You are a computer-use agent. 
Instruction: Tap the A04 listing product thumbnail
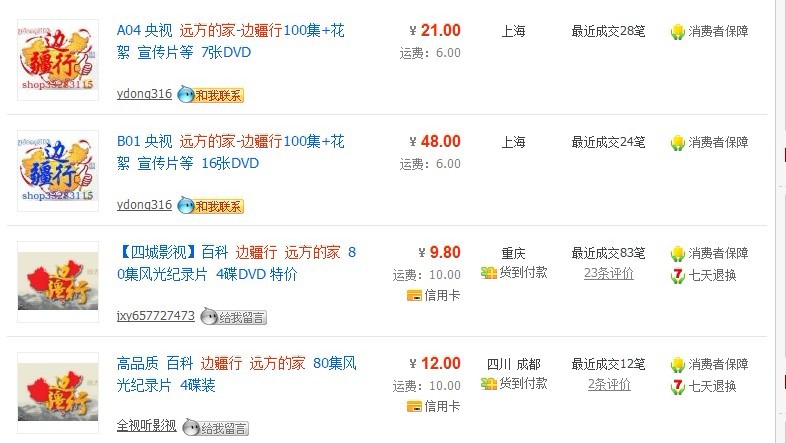tap(58, 60)
